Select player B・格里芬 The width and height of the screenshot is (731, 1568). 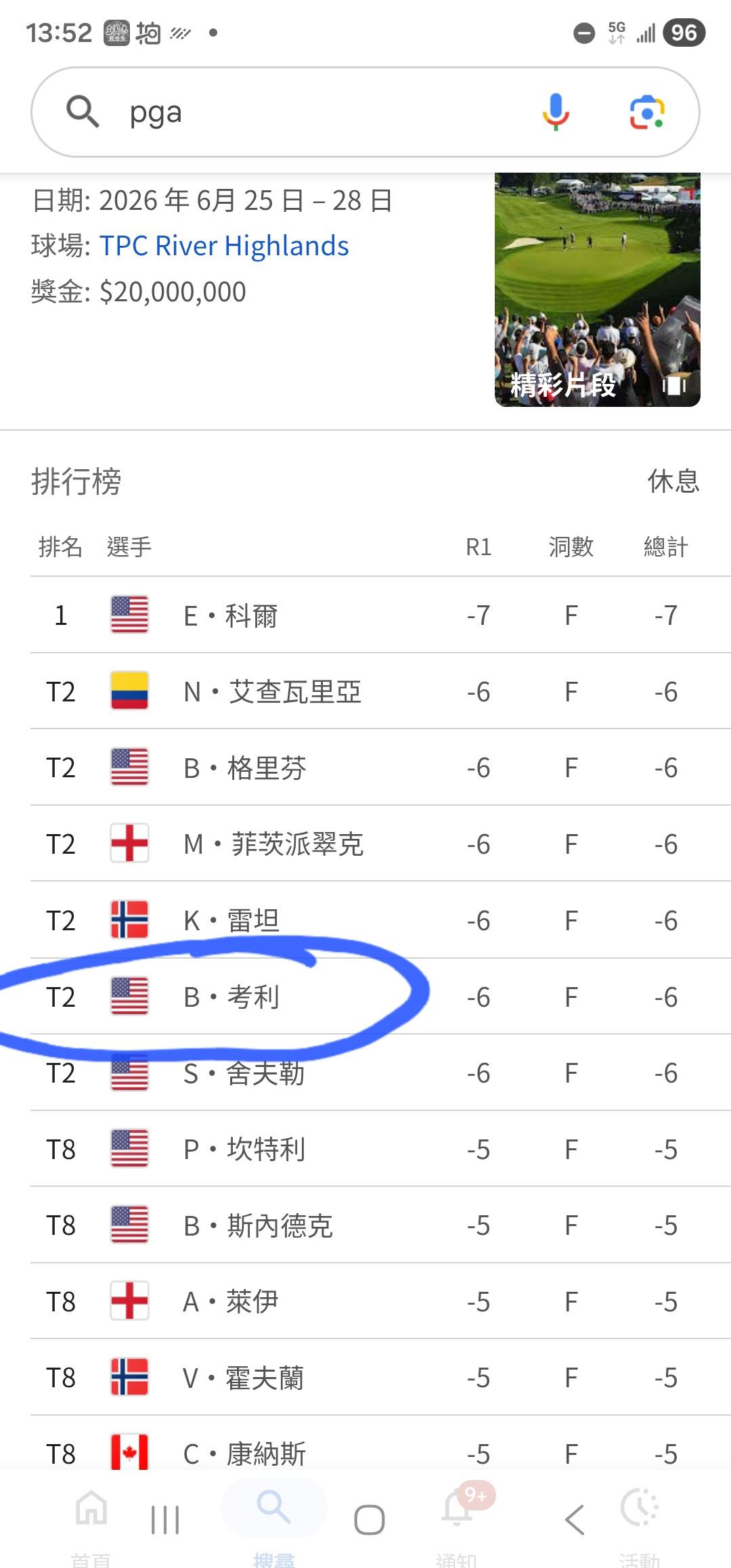(x=380, y=768)
